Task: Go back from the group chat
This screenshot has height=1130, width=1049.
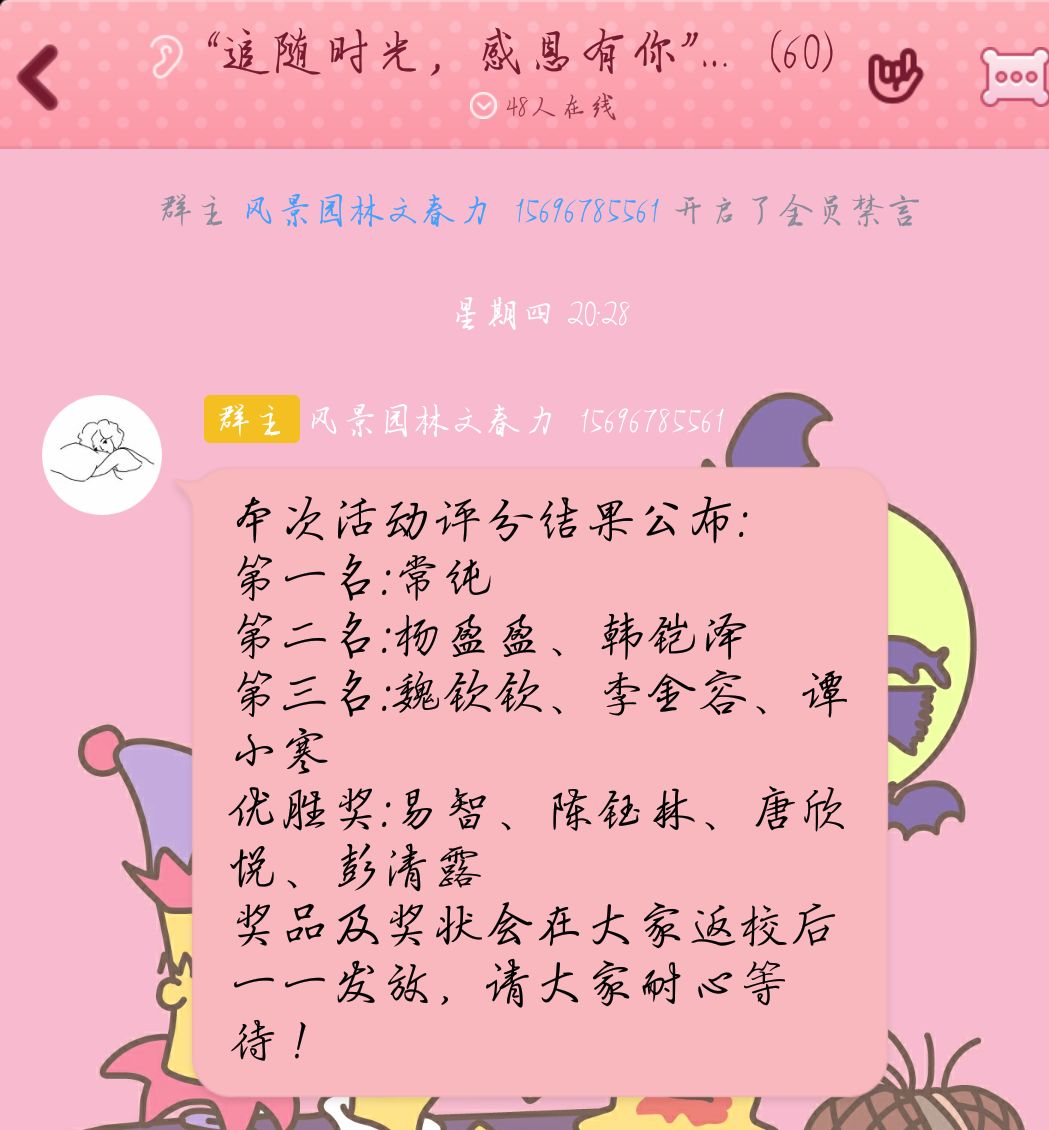Action: click(38, 77)
